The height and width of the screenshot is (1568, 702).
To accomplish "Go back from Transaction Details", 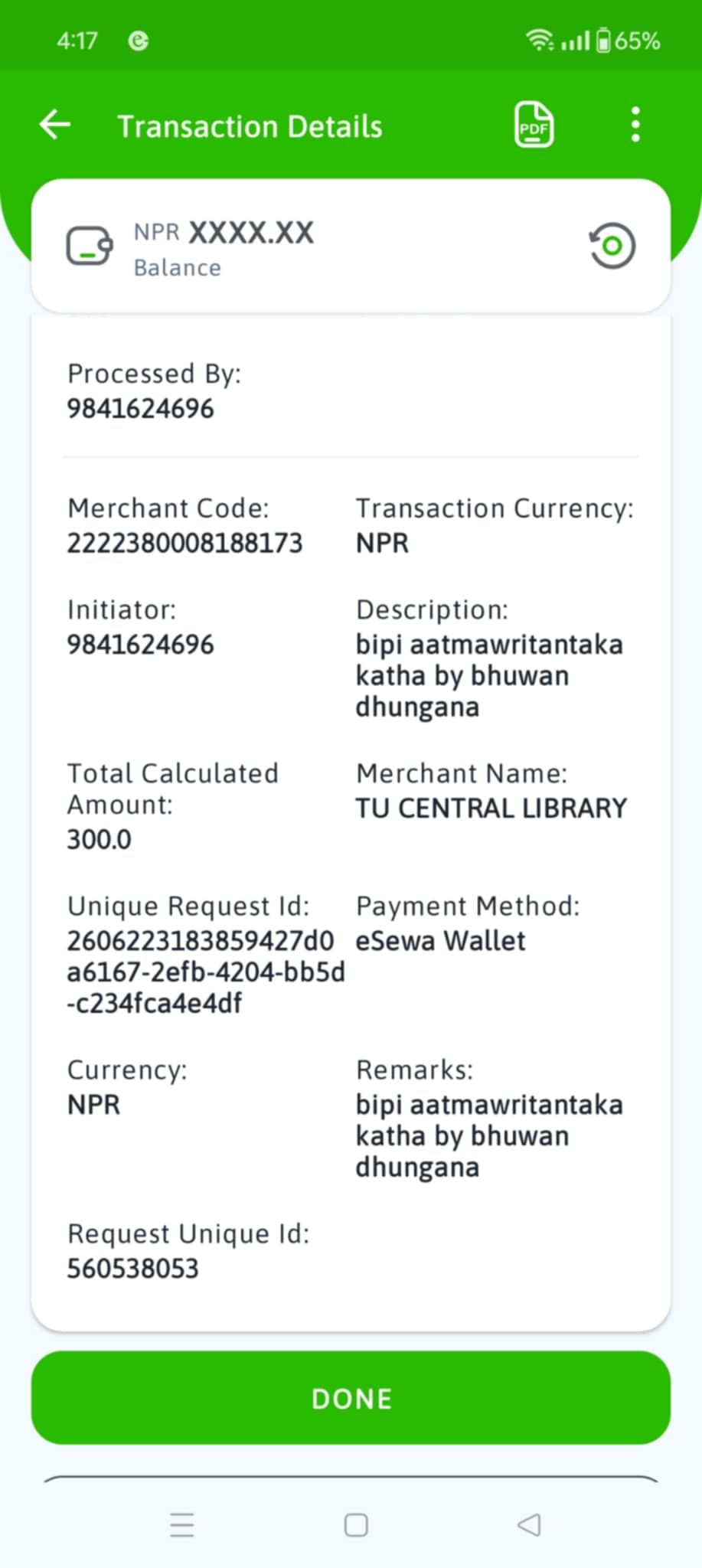I will (55, 124).
